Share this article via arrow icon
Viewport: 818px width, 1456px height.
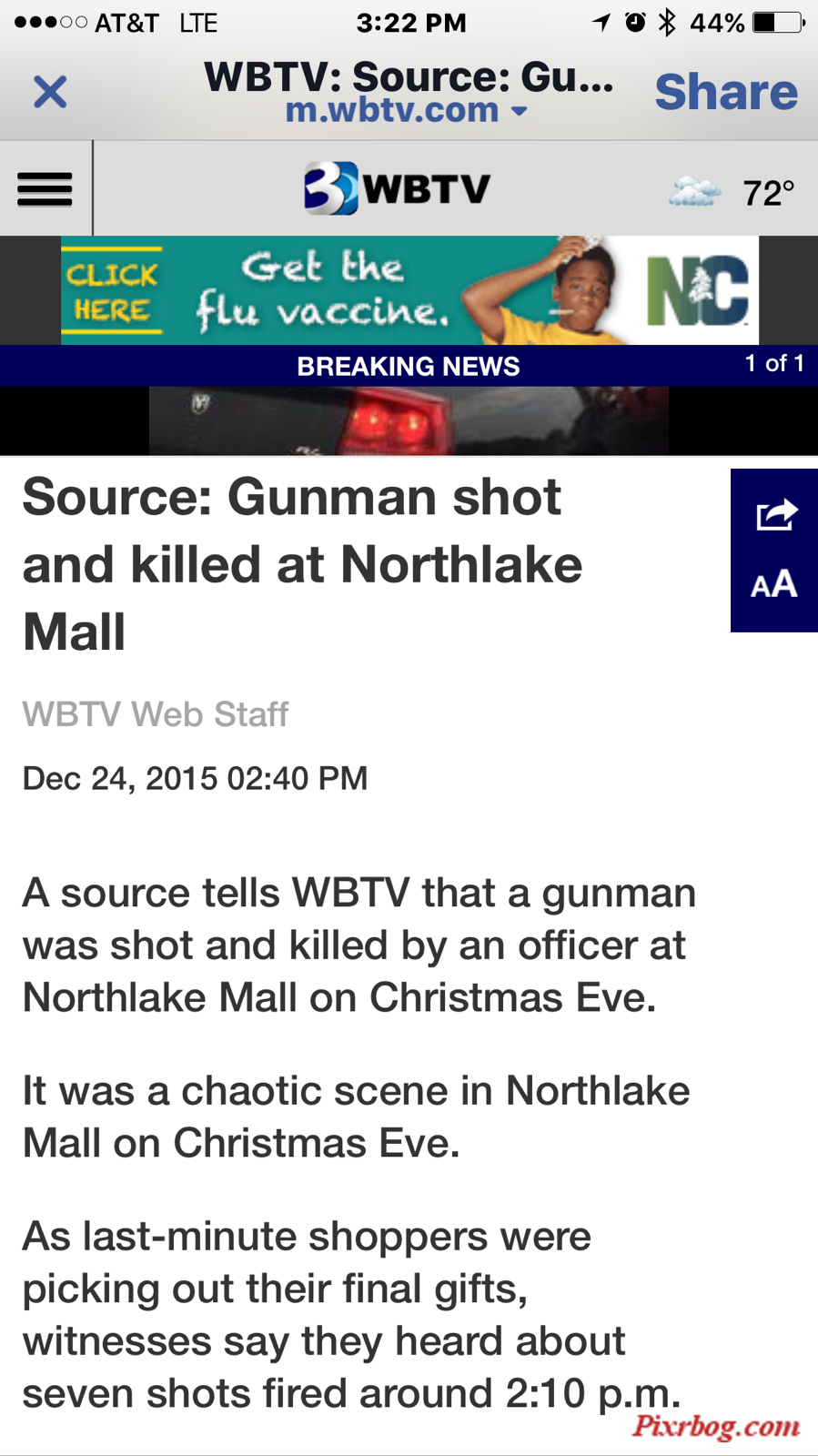tap(776, 515)
